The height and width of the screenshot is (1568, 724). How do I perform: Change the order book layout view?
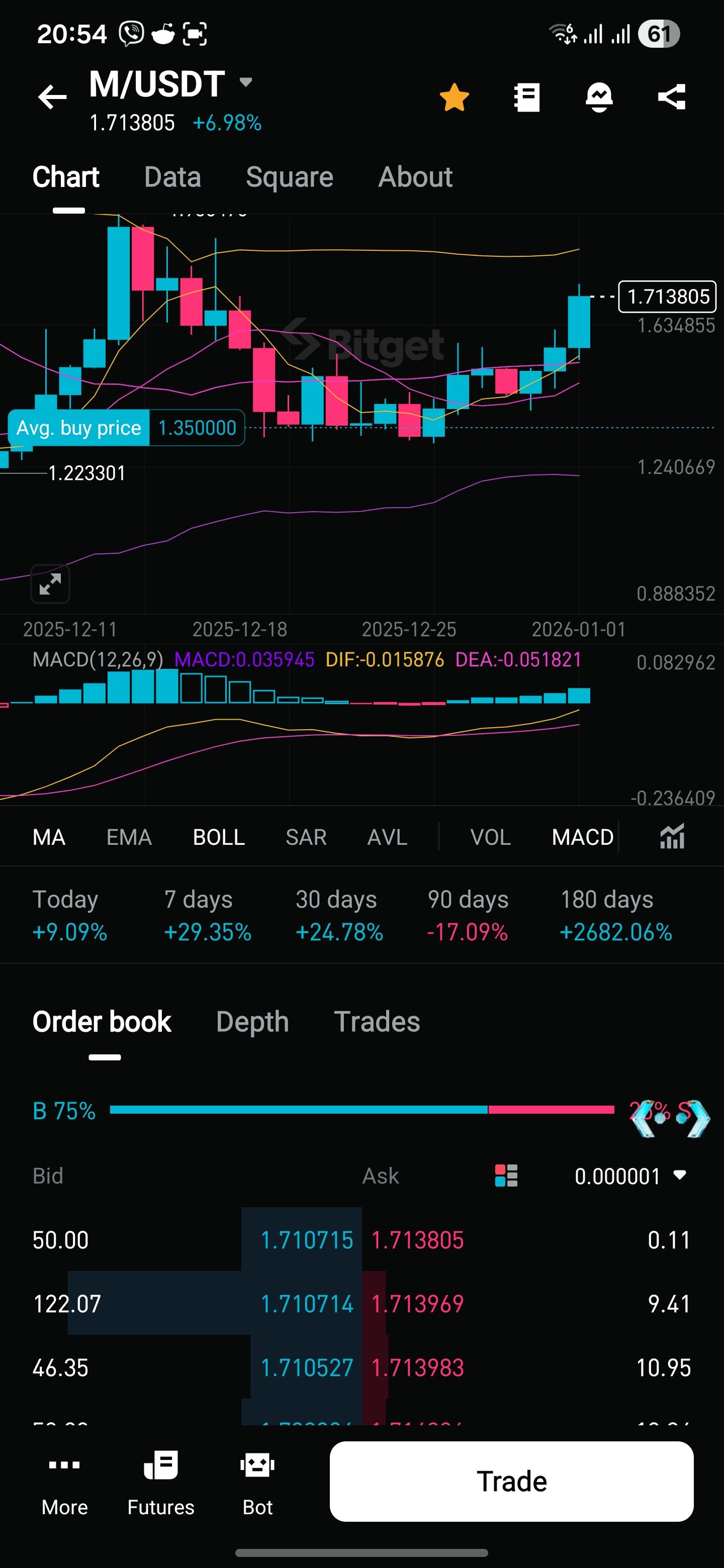point(506,1176)
